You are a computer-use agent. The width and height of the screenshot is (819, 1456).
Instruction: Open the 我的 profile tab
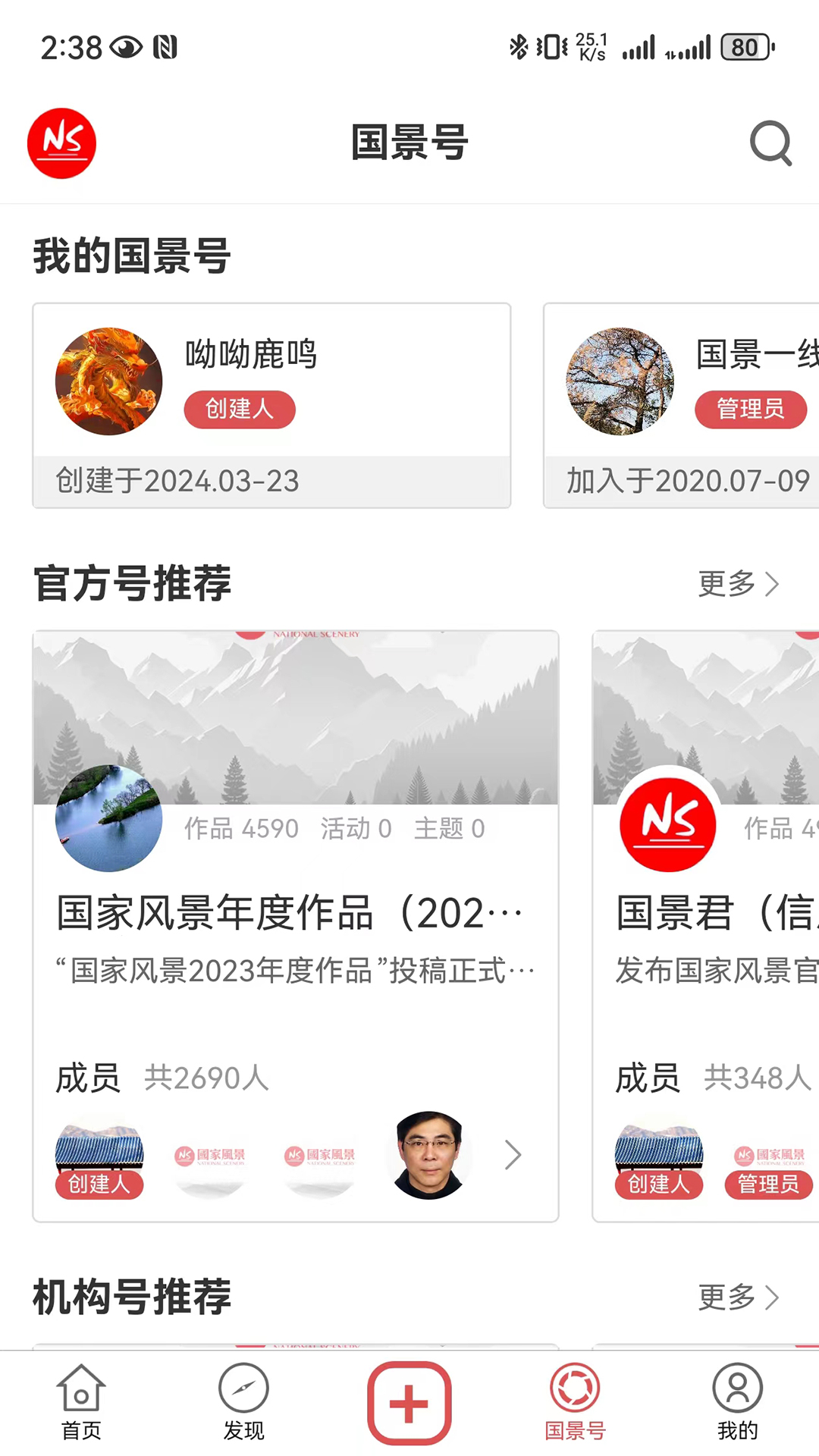coord(737,1404)
